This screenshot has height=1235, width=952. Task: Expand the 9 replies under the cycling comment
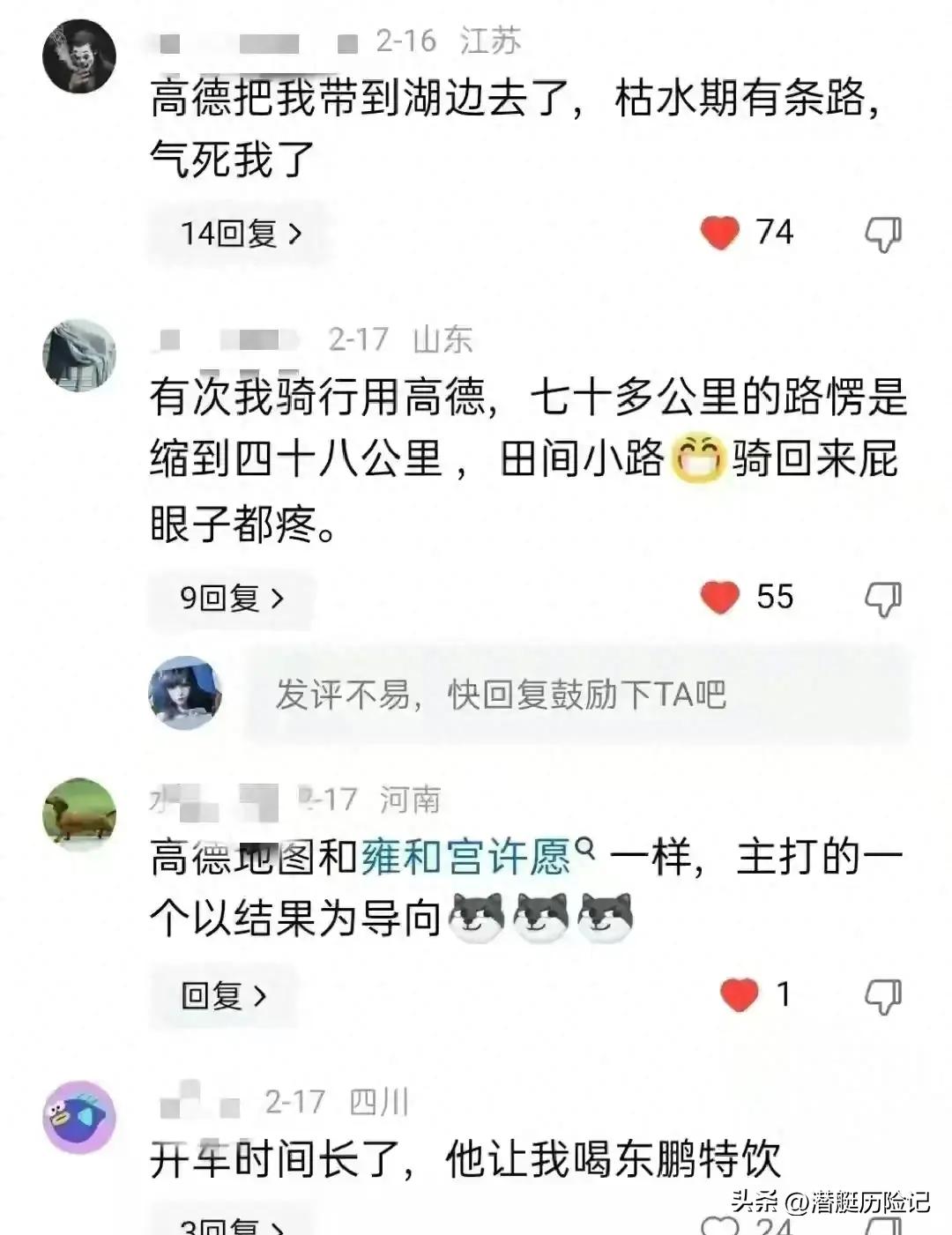coord(231,599)
